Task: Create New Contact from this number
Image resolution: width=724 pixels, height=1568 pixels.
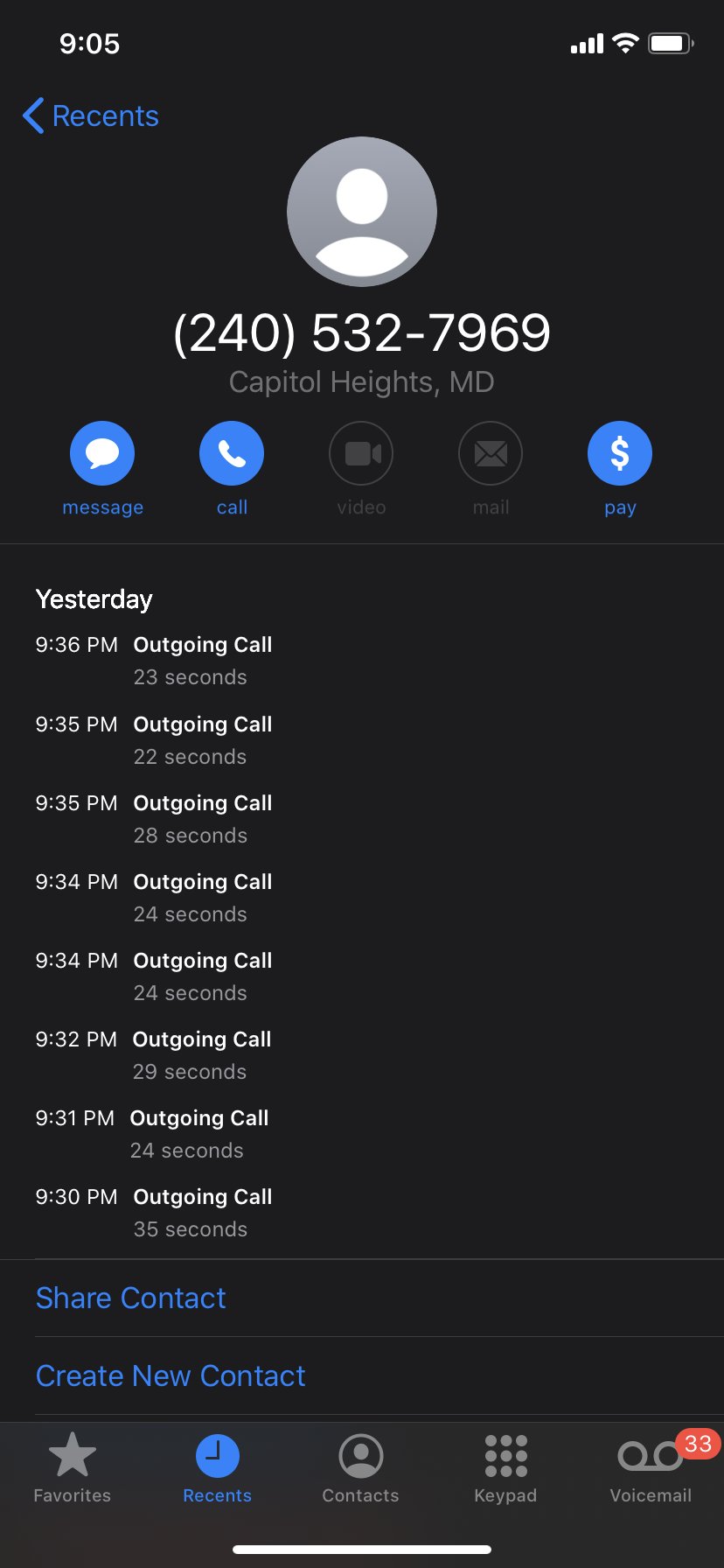Action: [x=171, y=1375]
